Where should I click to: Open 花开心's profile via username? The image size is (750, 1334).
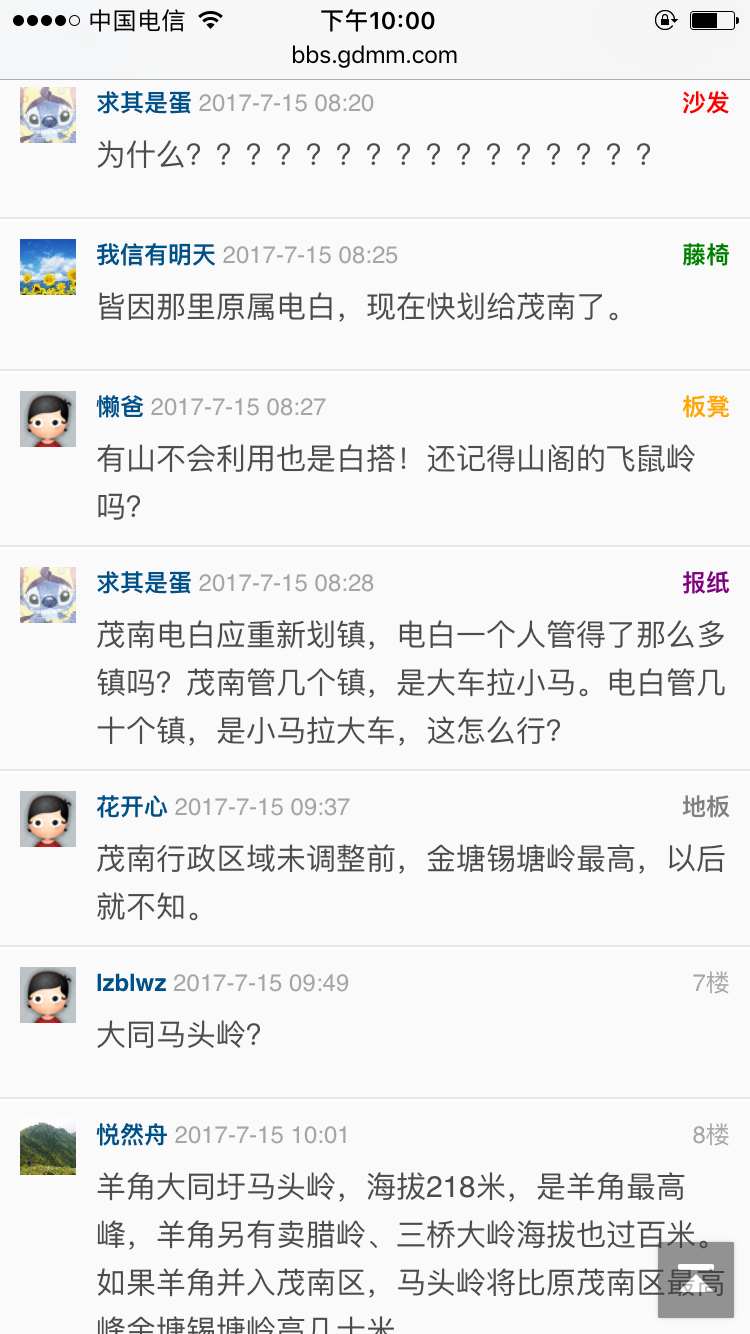click(x=132, y=807)
